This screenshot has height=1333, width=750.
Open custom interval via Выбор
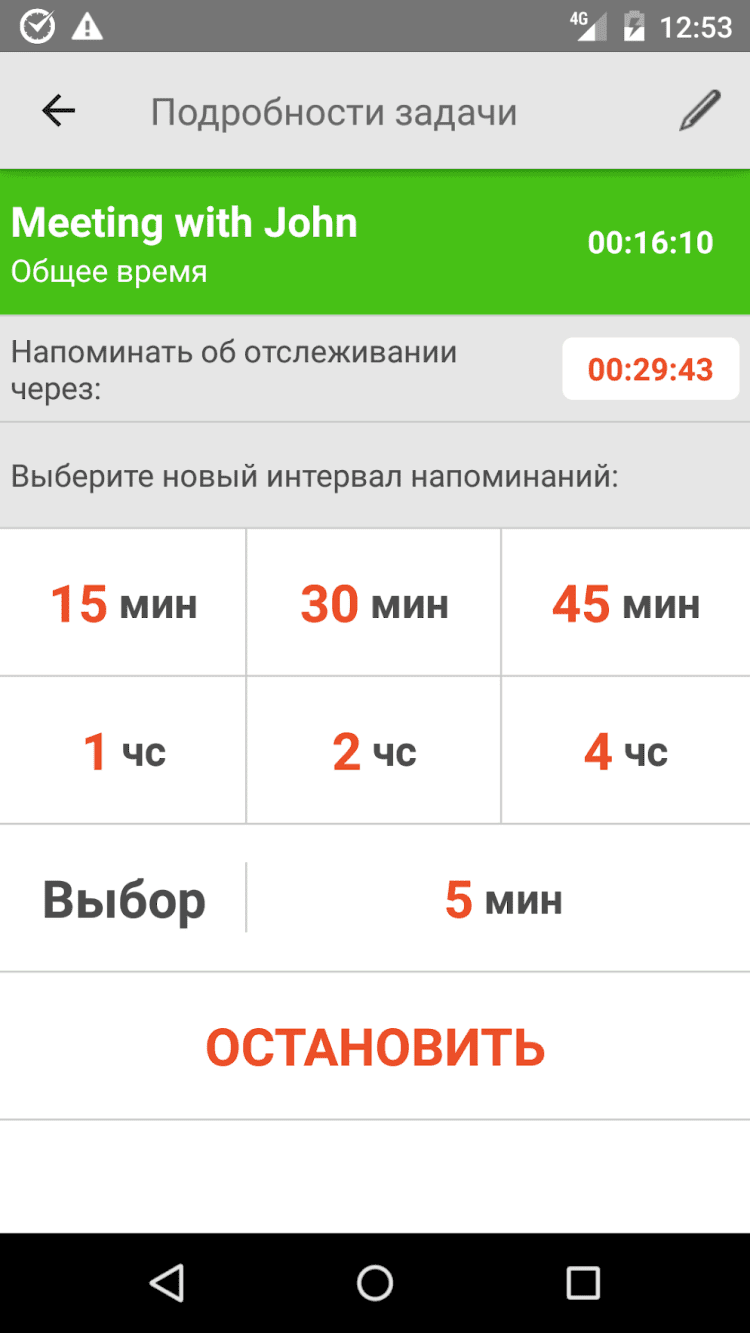tap(123, 900)
